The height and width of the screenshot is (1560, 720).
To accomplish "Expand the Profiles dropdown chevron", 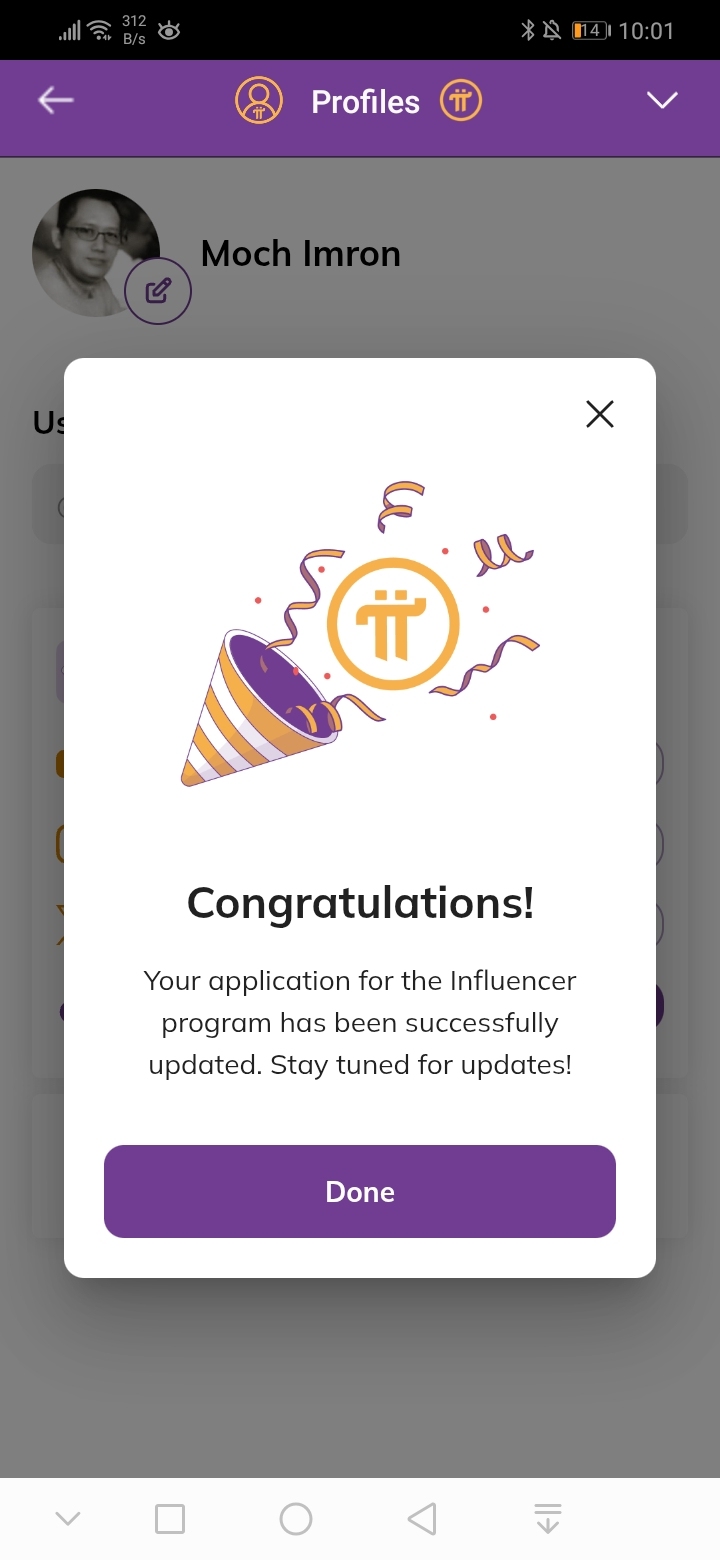I will pyautogui.click(x=662, y=100).
